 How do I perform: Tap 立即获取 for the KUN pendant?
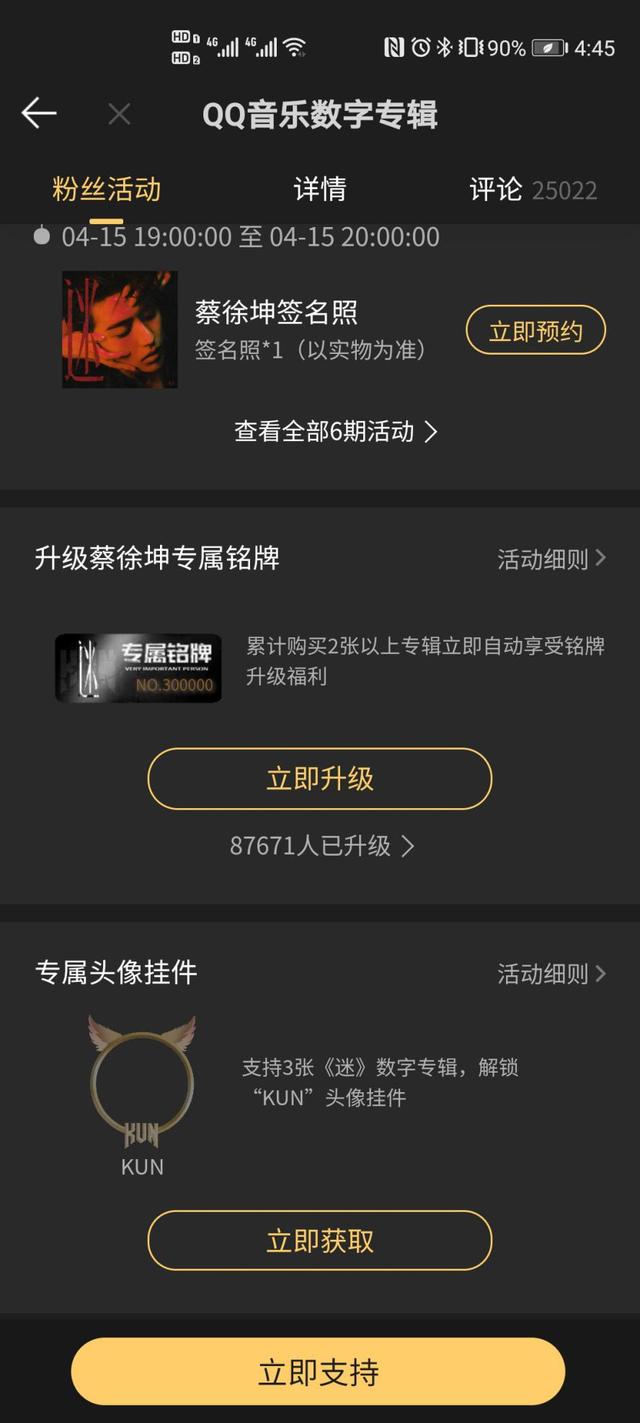tap(320, 1241)
